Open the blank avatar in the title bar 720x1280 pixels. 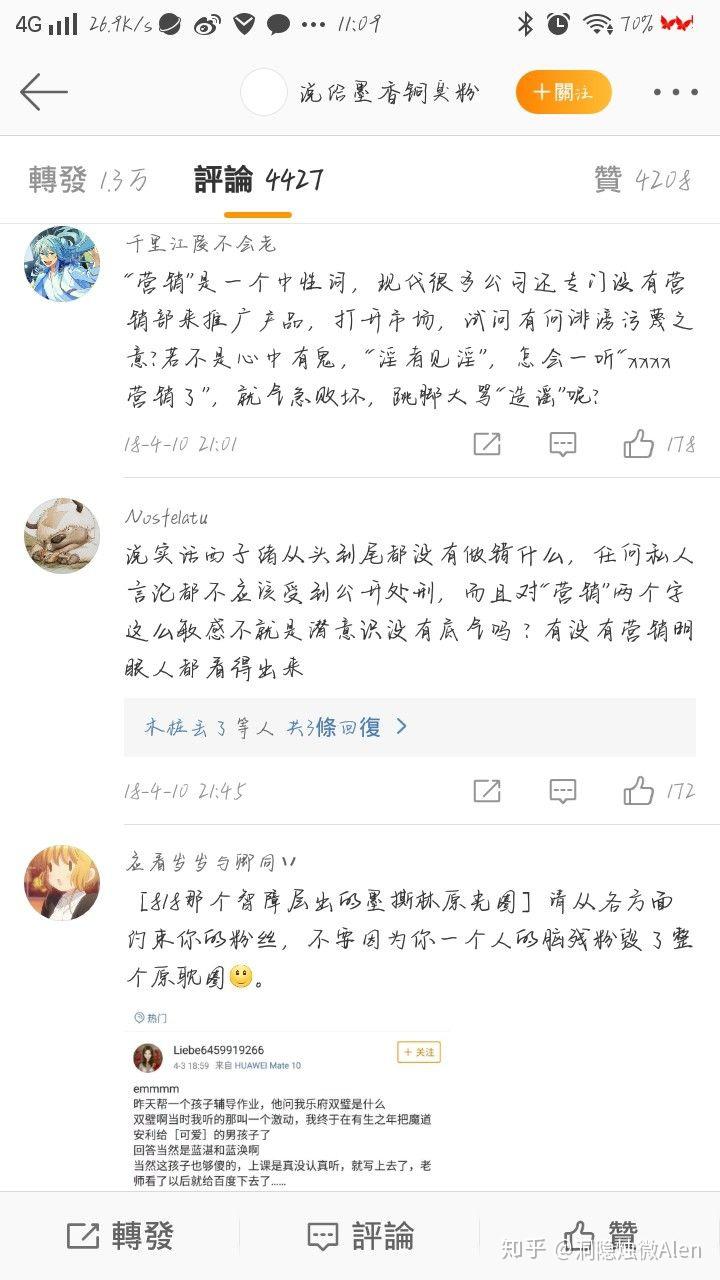pos(264,93)
